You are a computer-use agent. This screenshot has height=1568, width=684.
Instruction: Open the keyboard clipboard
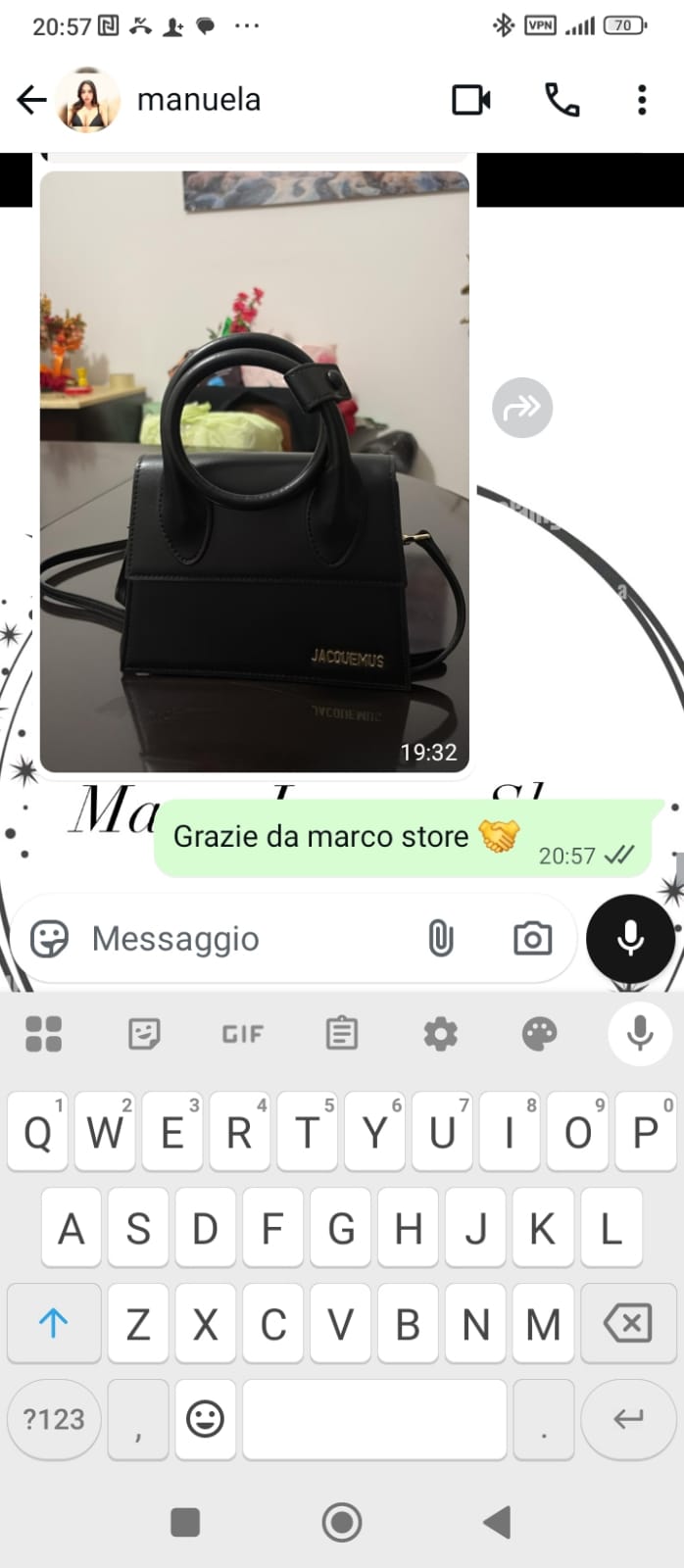tap(341, 1034)
